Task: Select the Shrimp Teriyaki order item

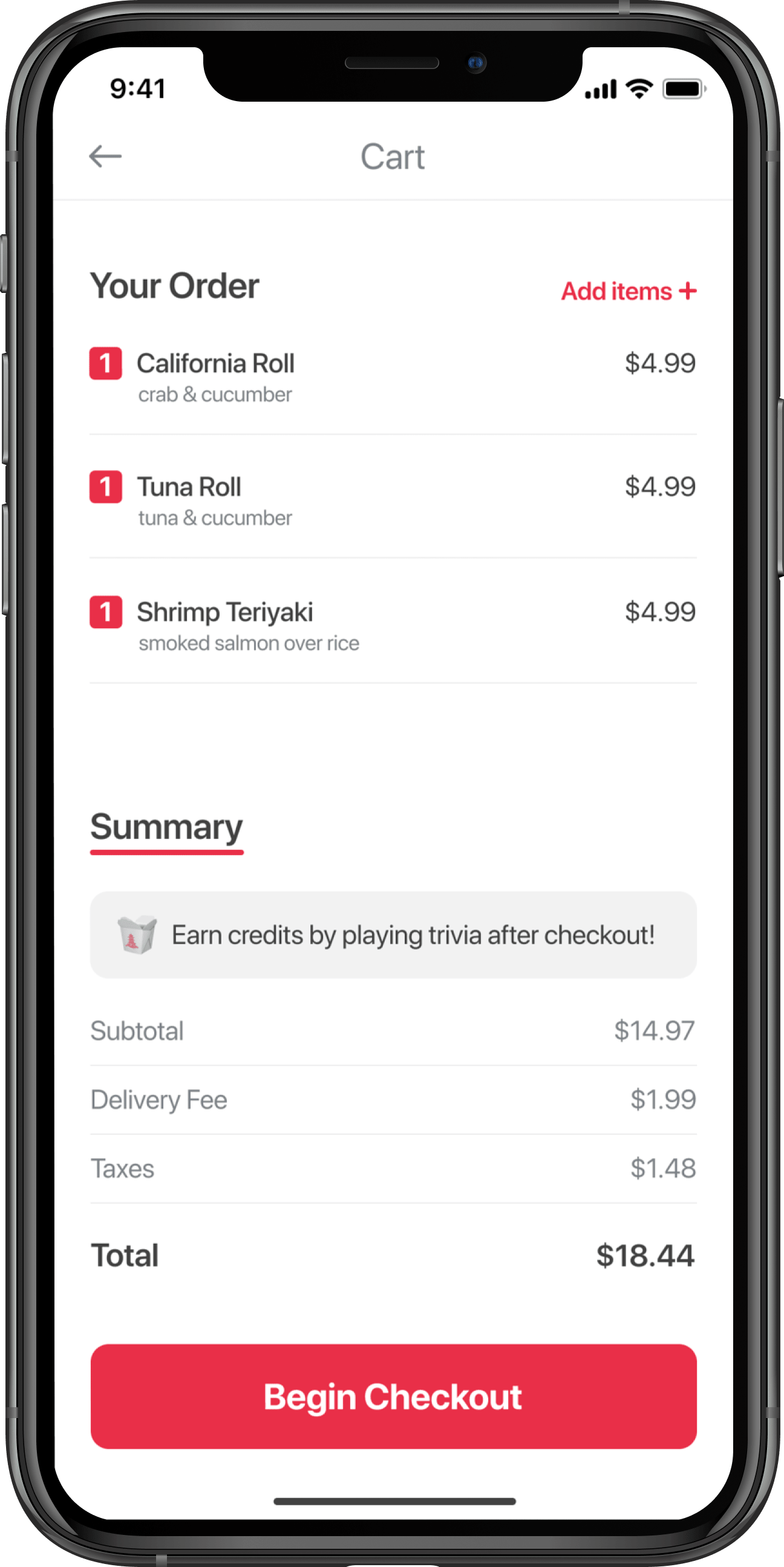Action: (224, 613)
